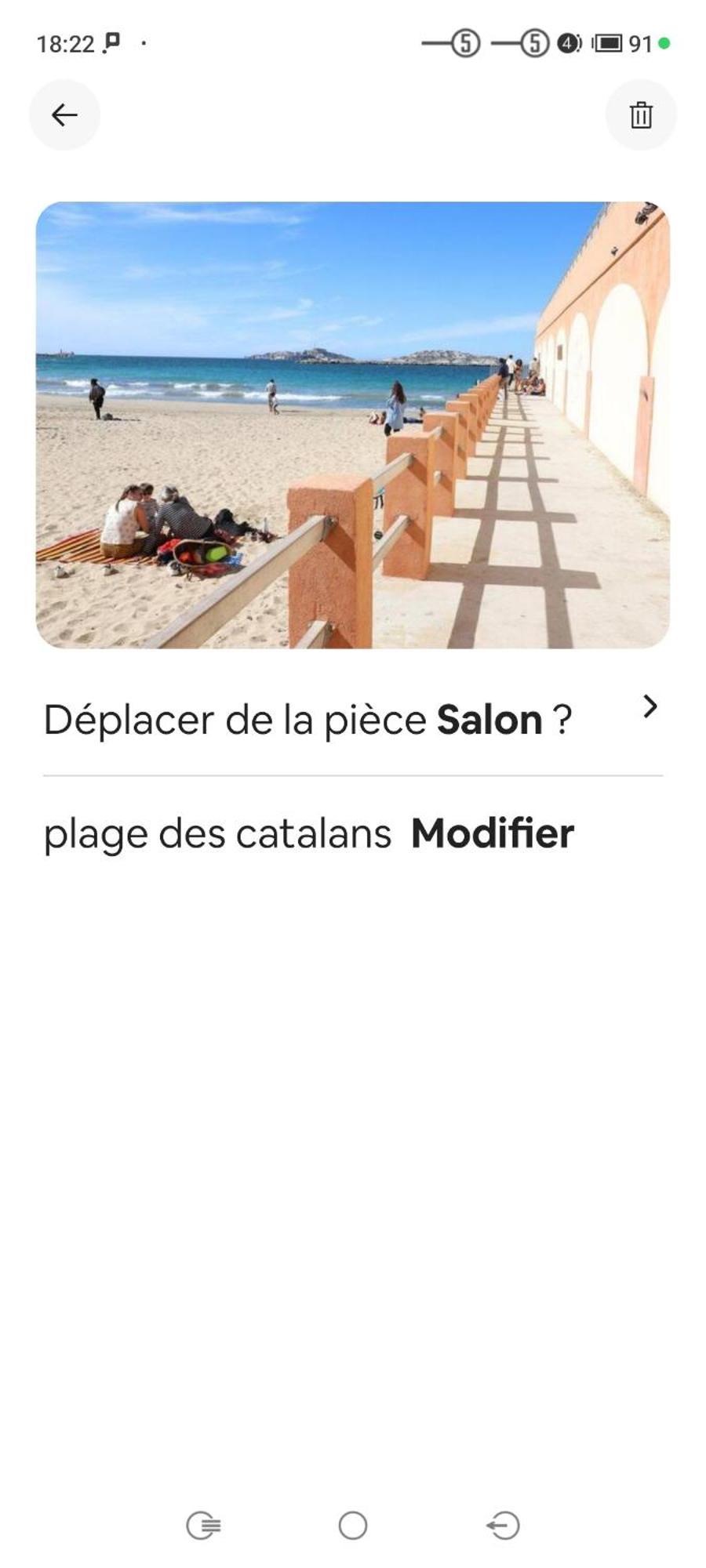Tap the system back button
706x1568 pixels.
click(x=503, y=1525)
